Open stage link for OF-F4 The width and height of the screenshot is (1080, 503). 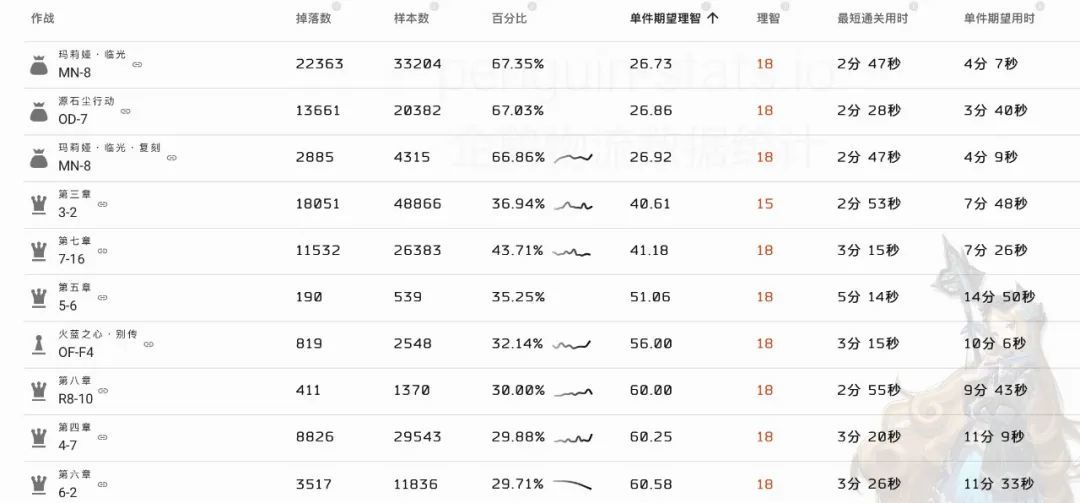coord(148,344)
